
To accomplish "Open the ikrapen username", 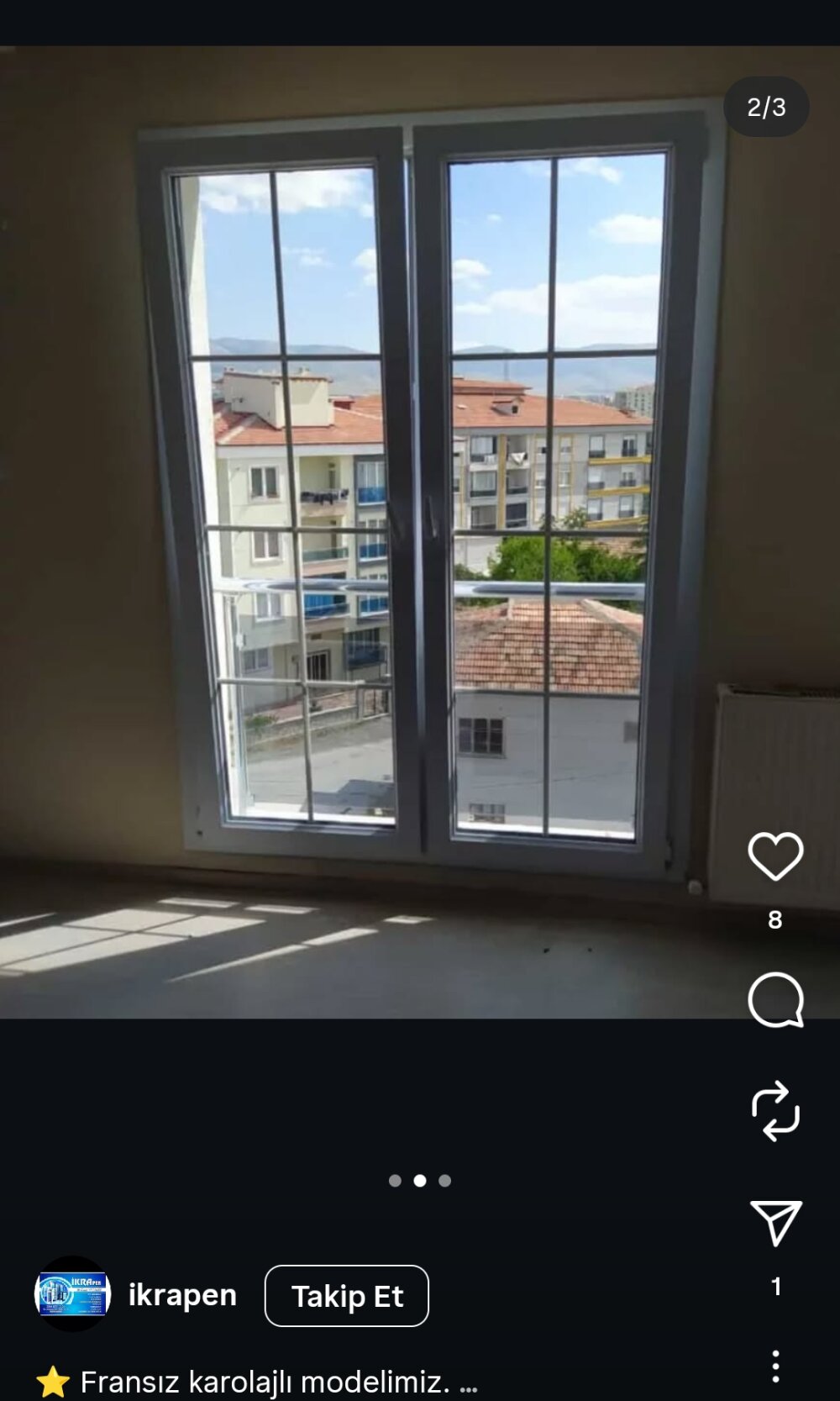I will coord(182,1295).
